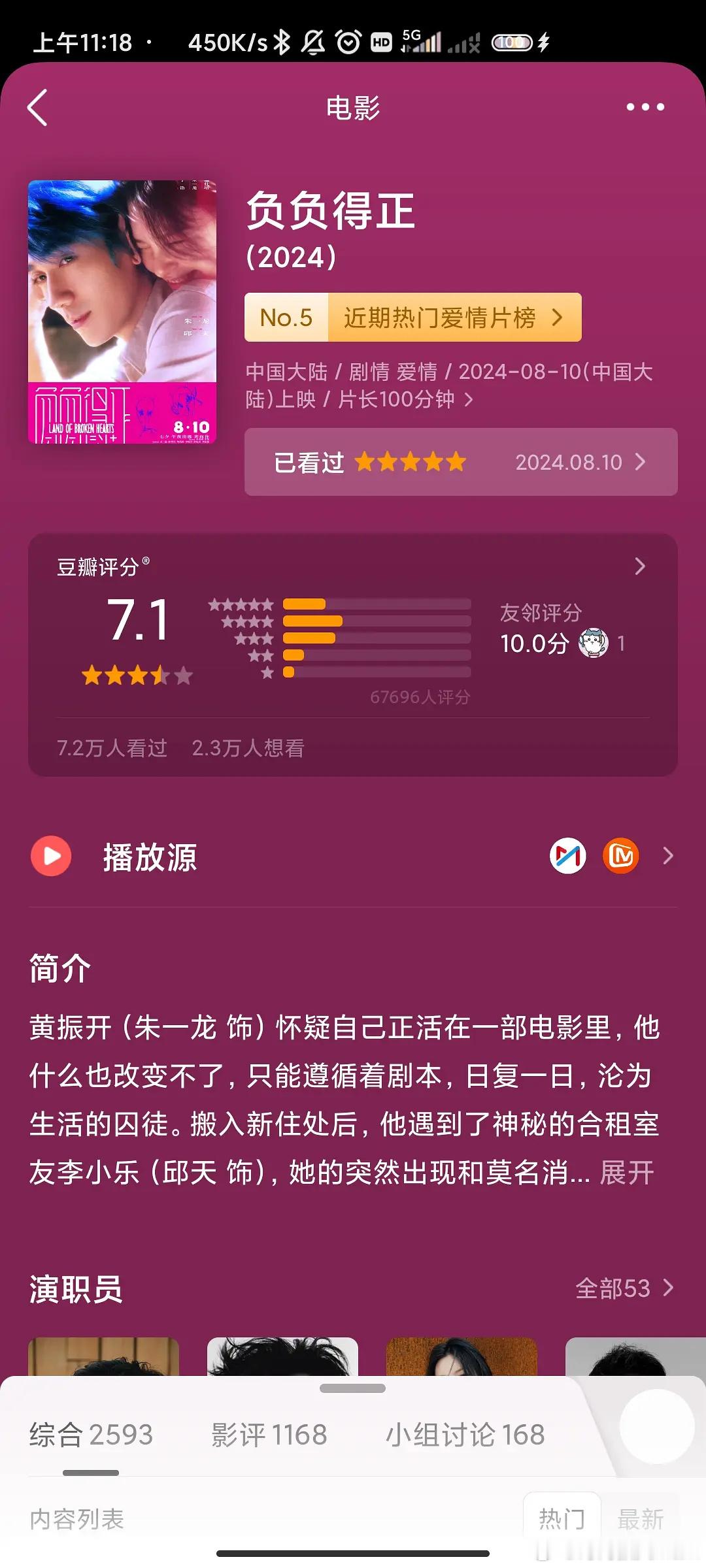The width and height of the screenshot is (706, 1568).
Task: Tap the No.5 ranking badge
Action: coord(286,318)
